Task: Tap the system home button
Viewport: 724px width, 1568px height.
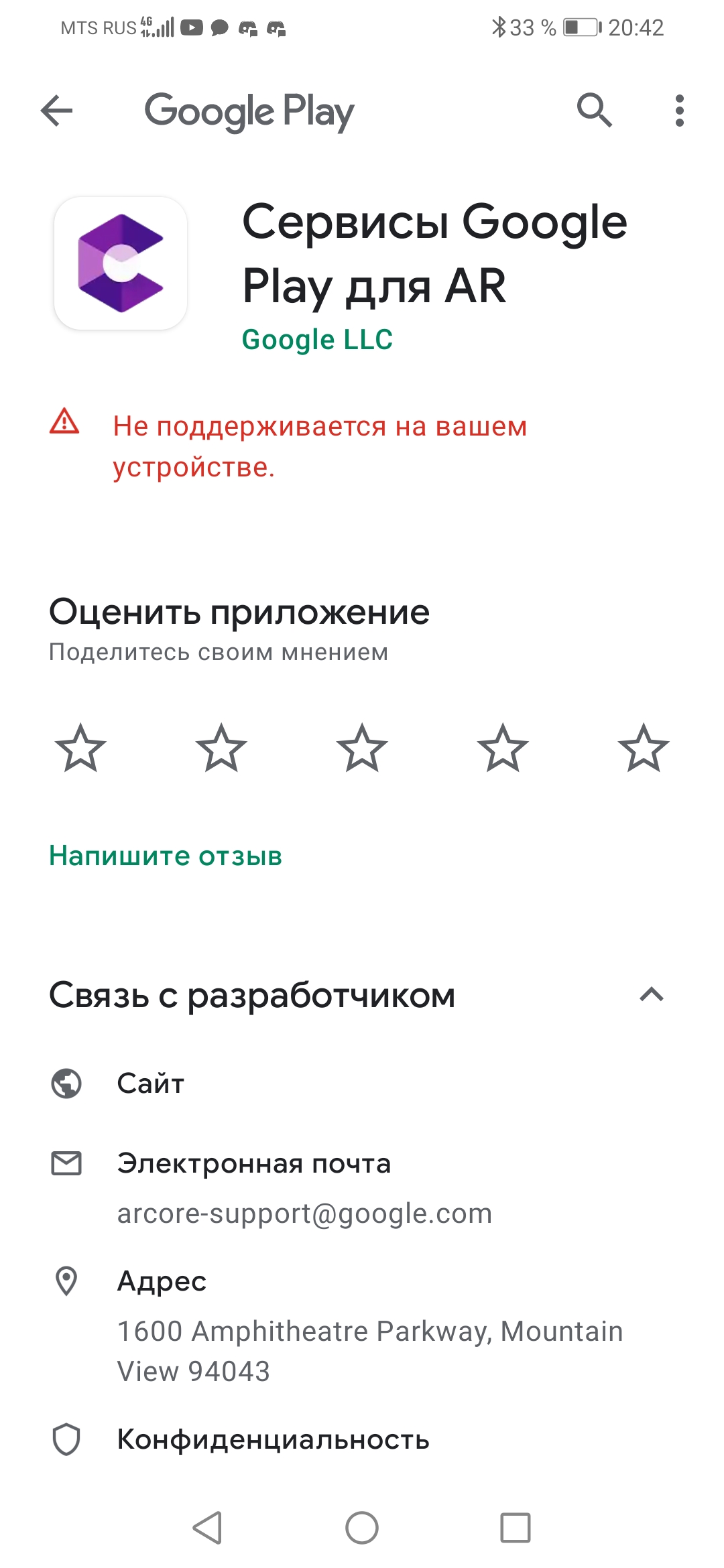Action: coord(362,1528)
